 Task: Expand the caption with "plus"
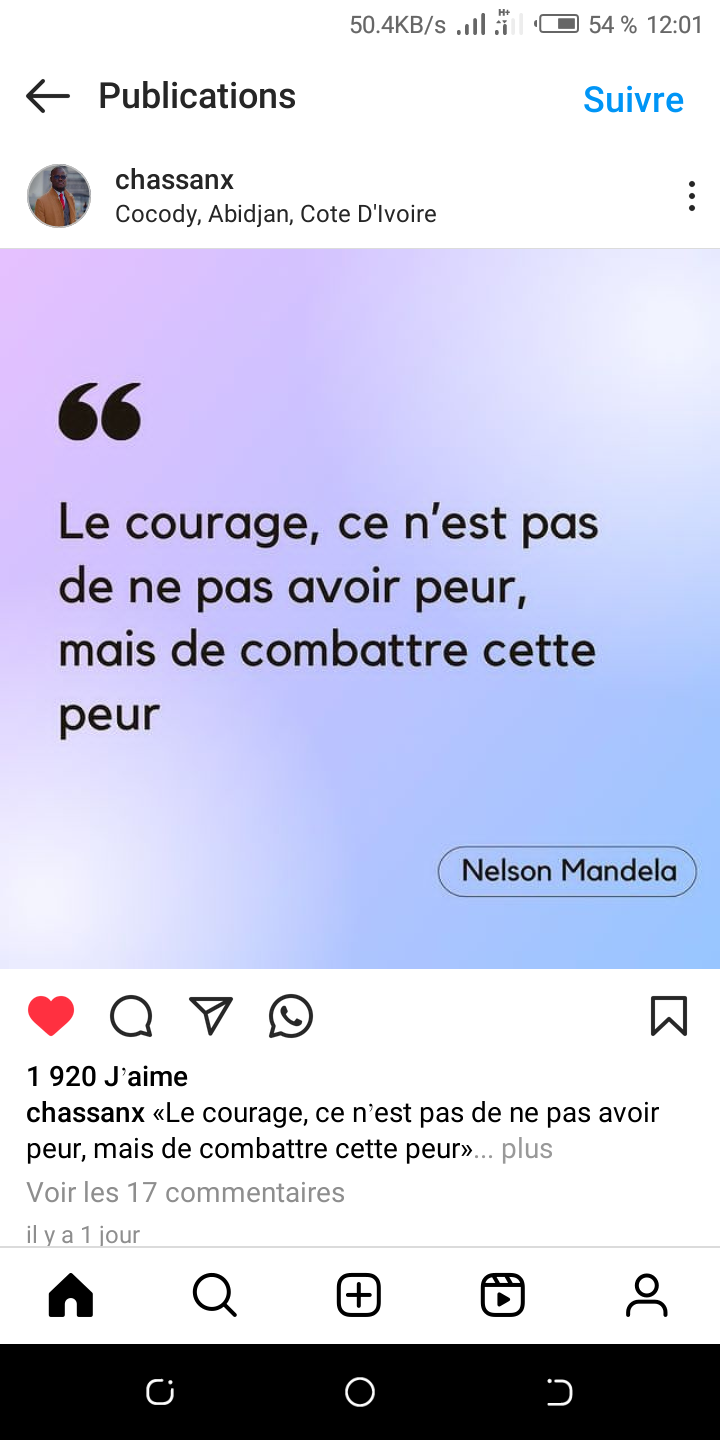click(x=527, y=1149)
